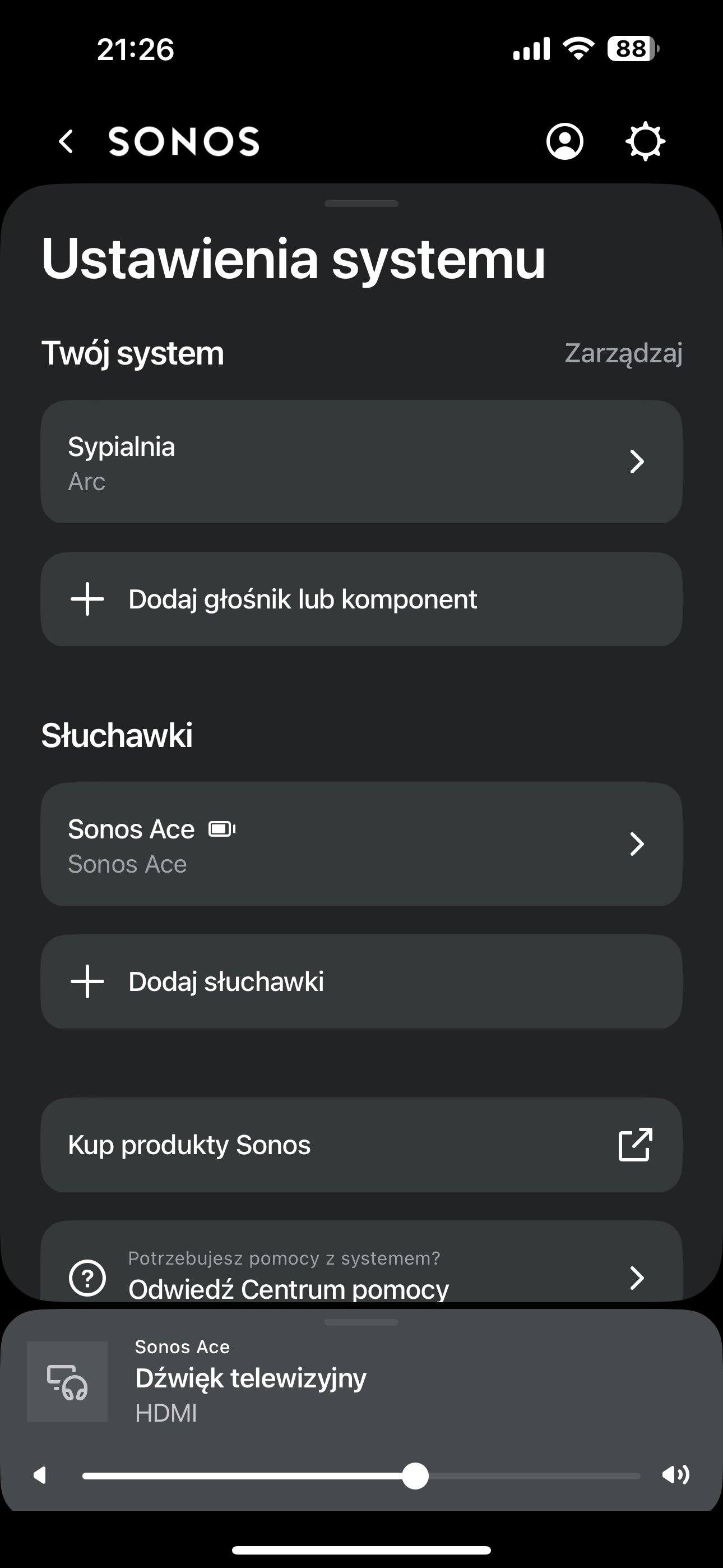The image size is (723, 1568).
Task: Tap the volume slider for Sonos Ace
Action: (x=361, y=1475)
